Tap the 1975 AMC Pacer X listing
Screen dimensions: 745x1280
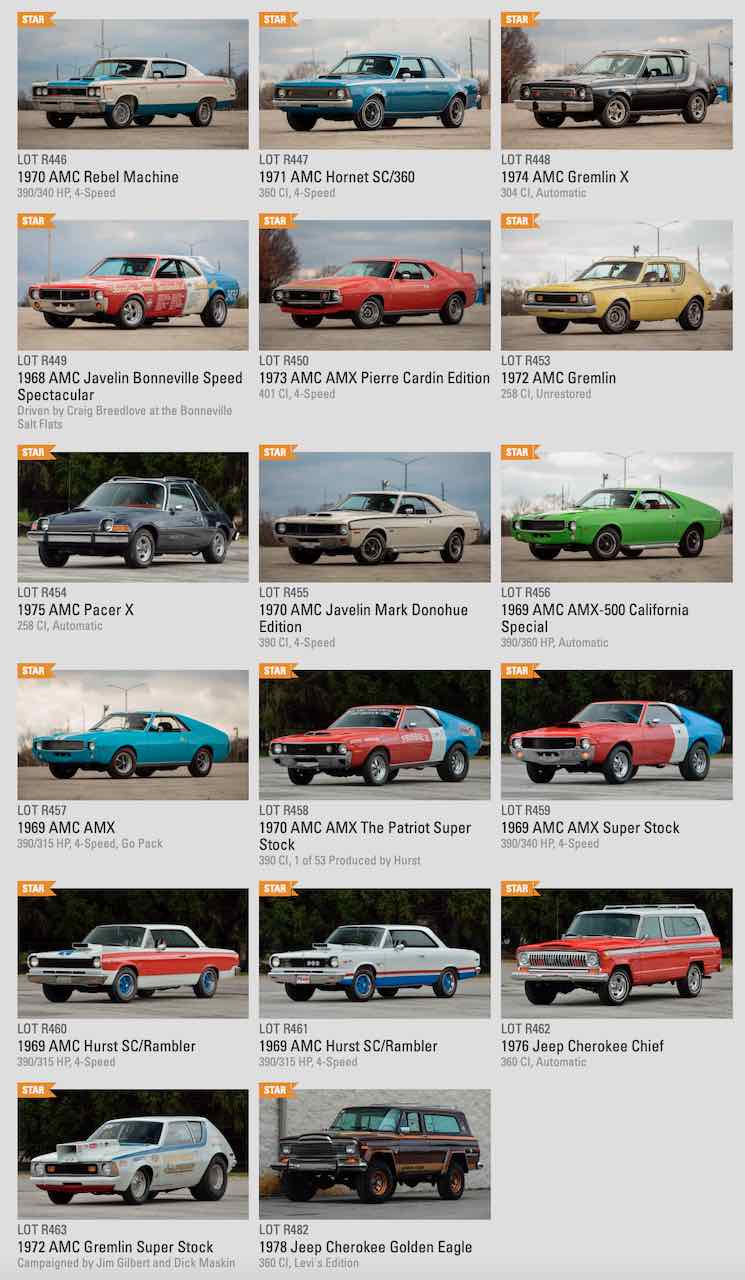133,517
